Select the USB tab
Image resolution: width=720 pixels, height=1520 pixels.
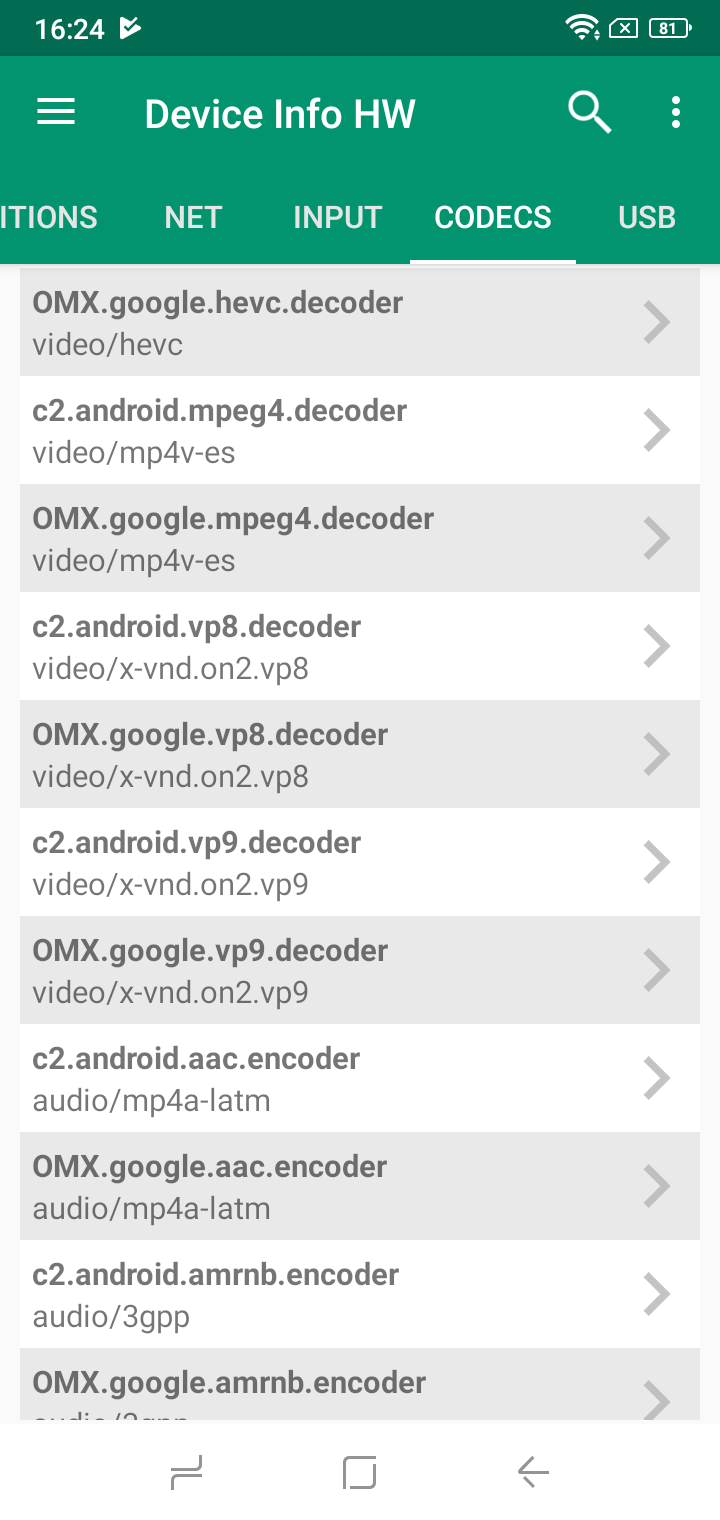point(647,217)
